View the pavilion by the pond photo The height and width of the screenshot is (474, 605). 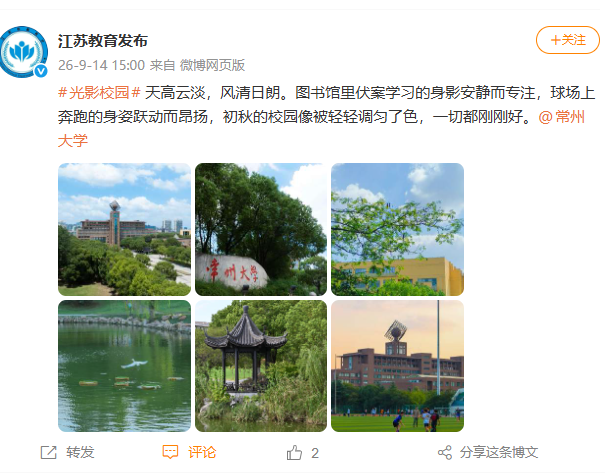261,366
